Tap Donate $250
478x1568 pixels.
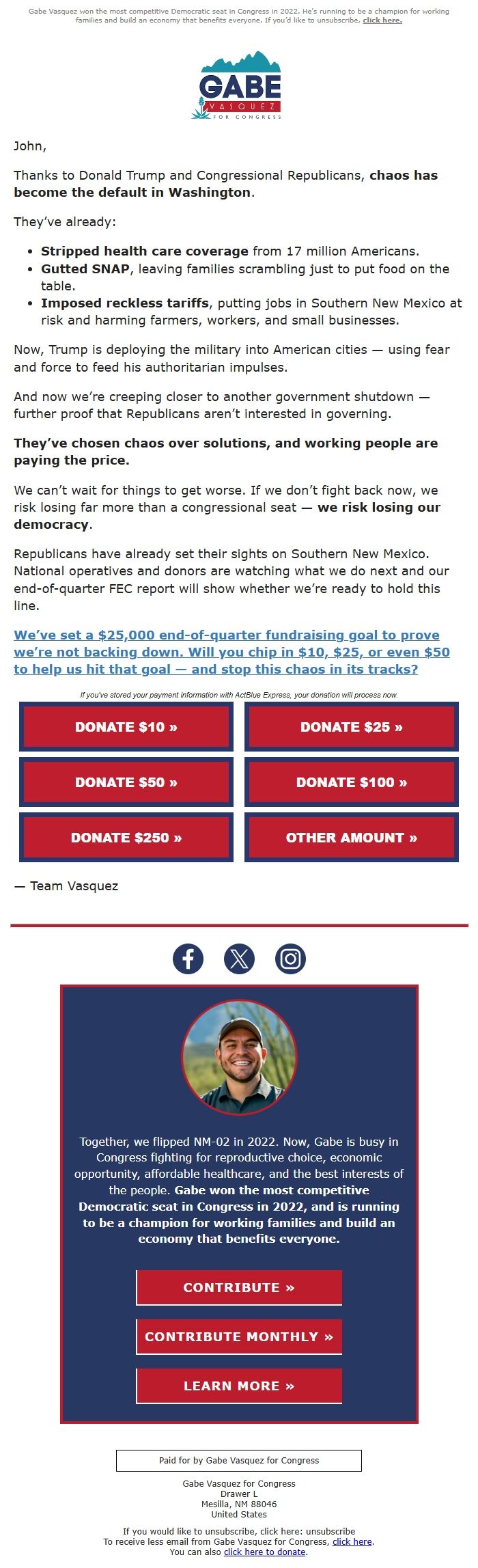pyautogui.click(x=126, y=838)
